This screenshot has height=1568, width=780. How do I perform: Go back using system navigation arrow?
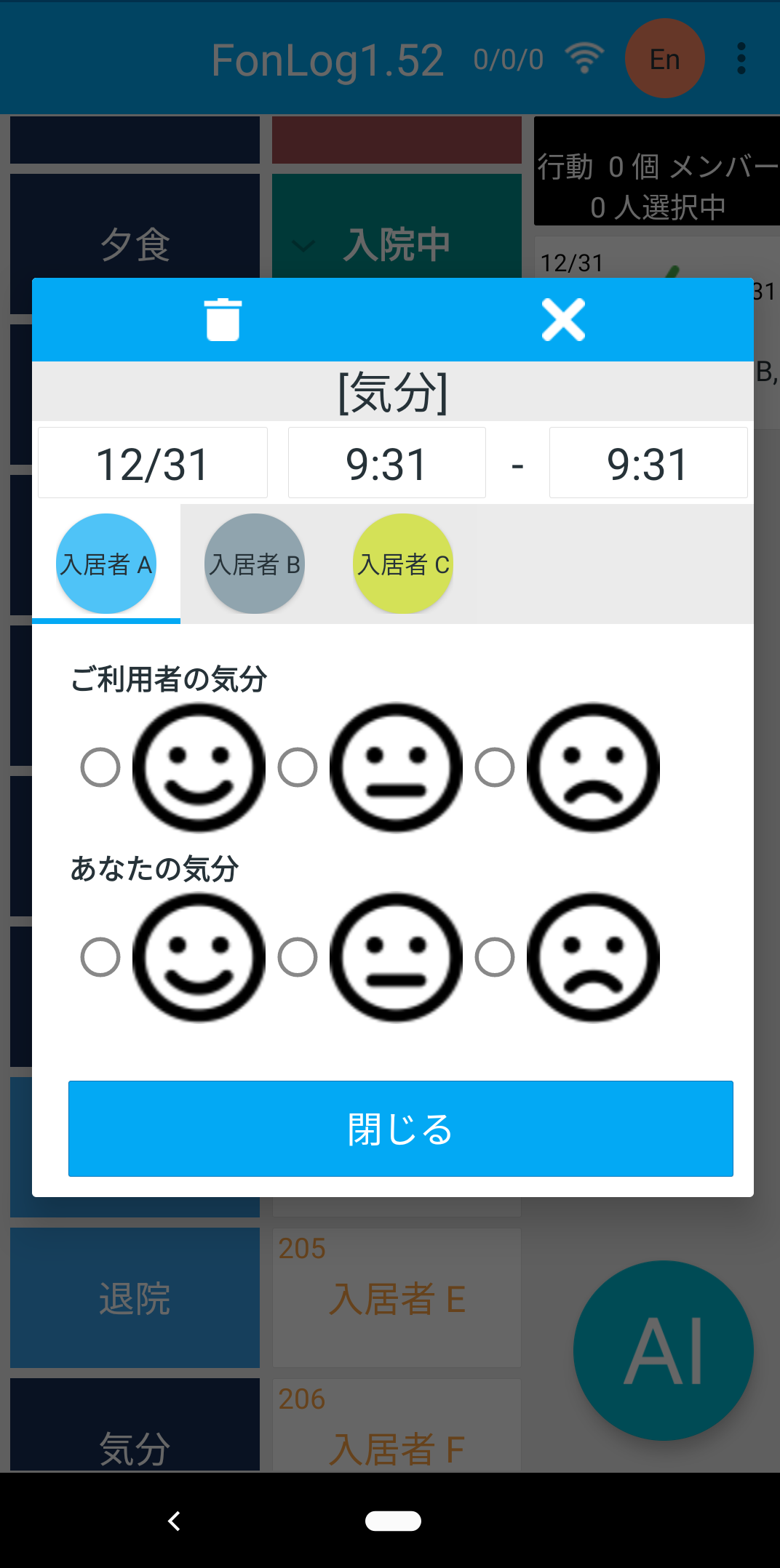174,1521
